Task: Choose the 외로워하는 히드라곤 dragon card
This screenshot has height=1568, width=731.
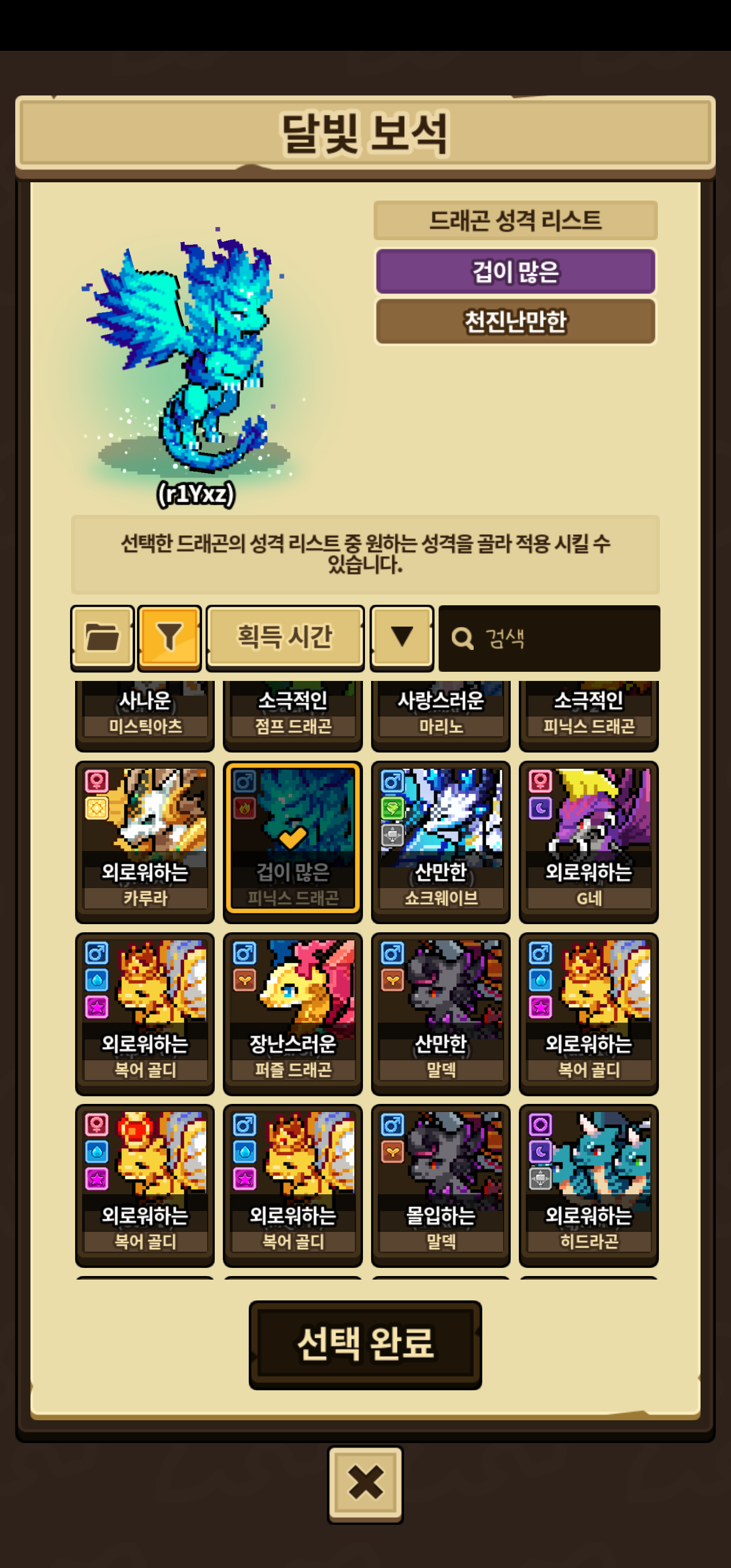Action: click(x=588, y=1185)
